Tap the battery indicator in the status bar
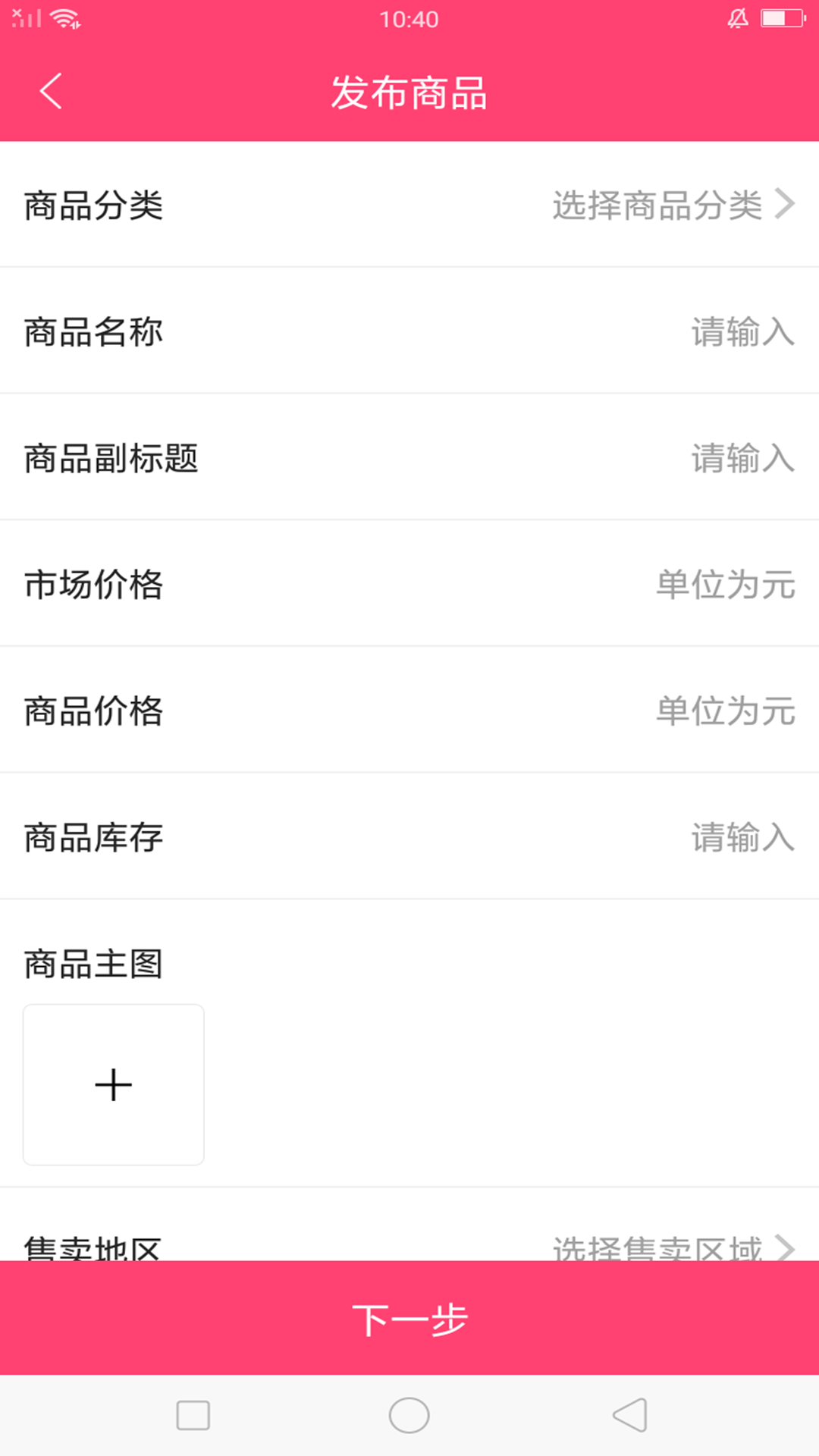Screen dimensions: 819x1456 coord(781,19)
